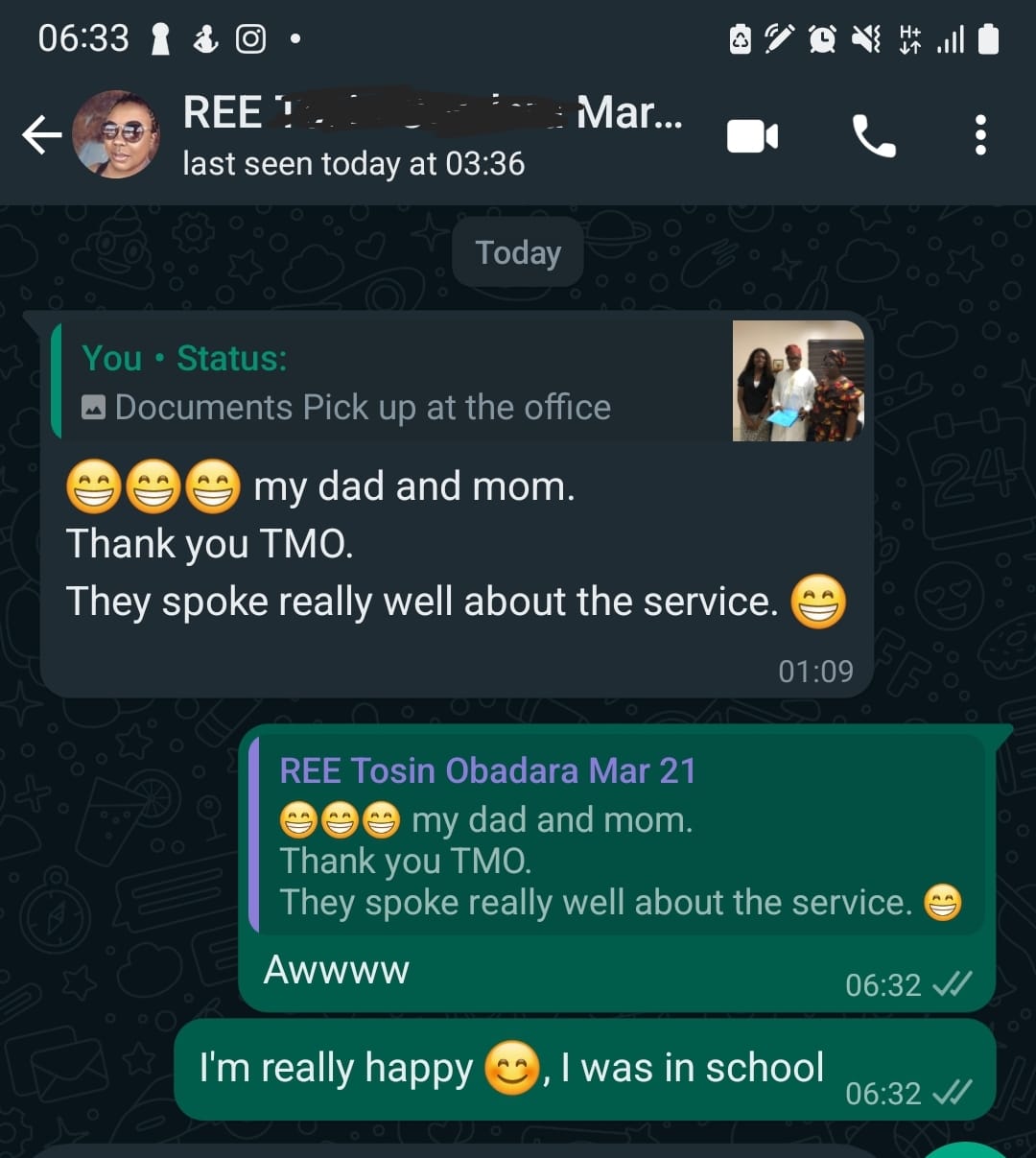Jump to the quoted REE Tosin Obadara message

614,835
